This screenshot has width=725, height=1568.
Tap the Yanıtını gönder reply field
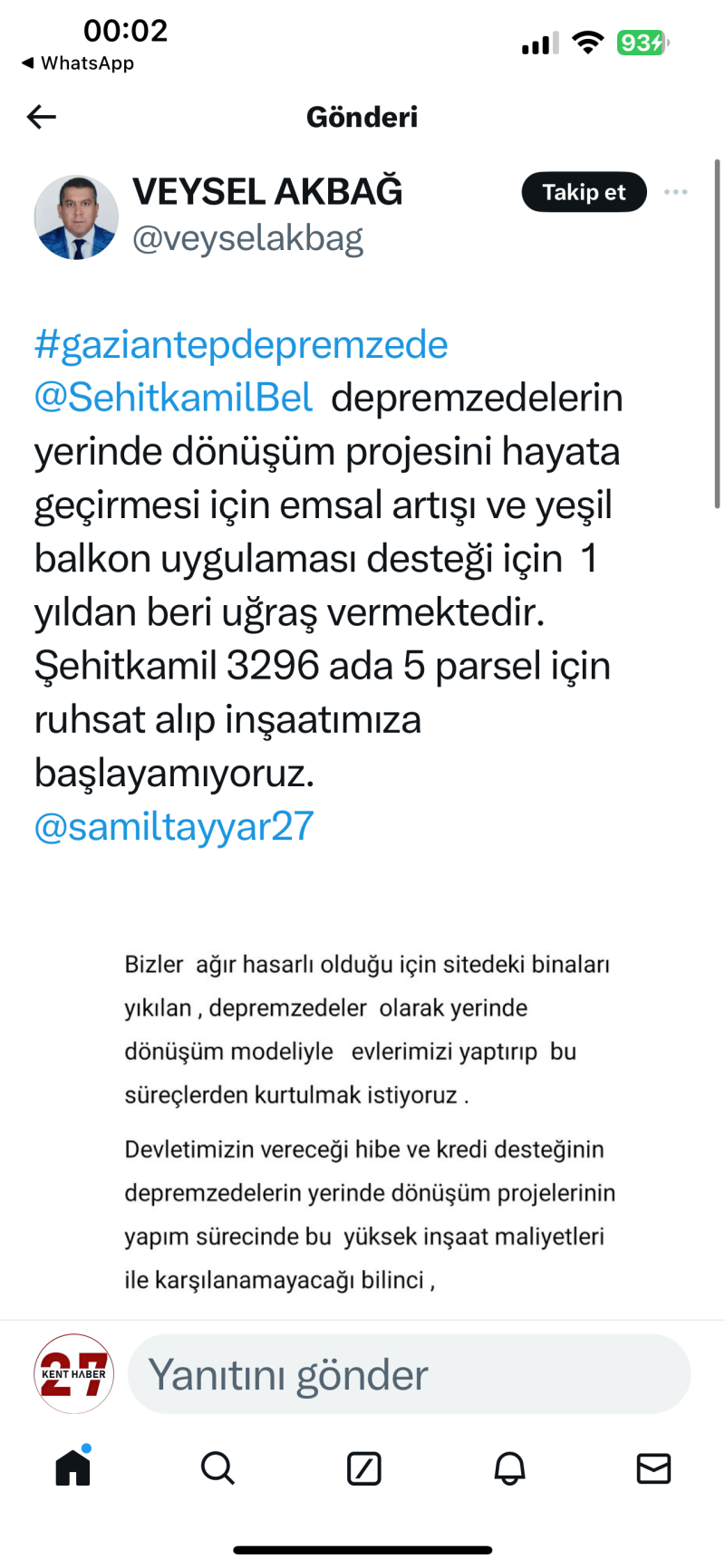(408, 1374)
